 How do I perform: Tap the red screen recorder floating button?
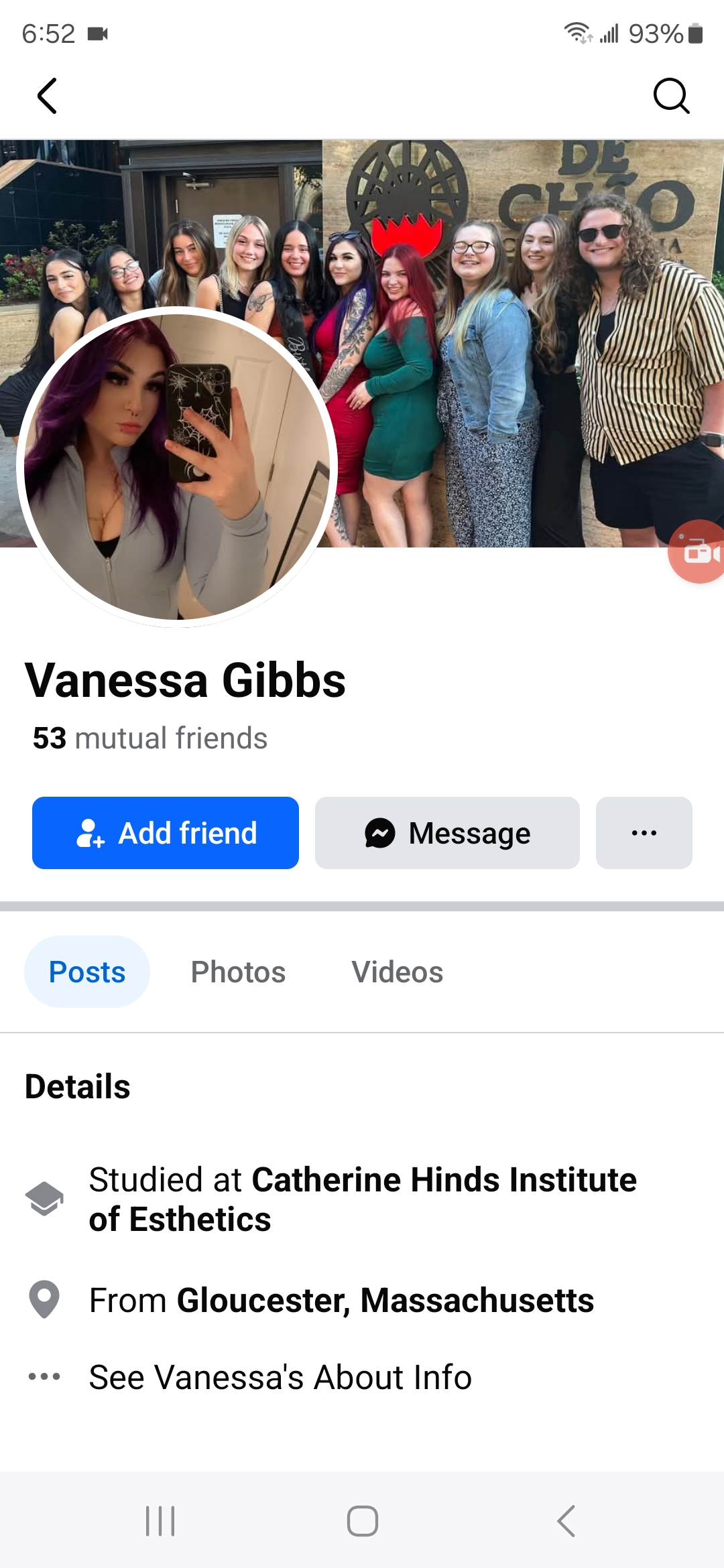point(697,551)
